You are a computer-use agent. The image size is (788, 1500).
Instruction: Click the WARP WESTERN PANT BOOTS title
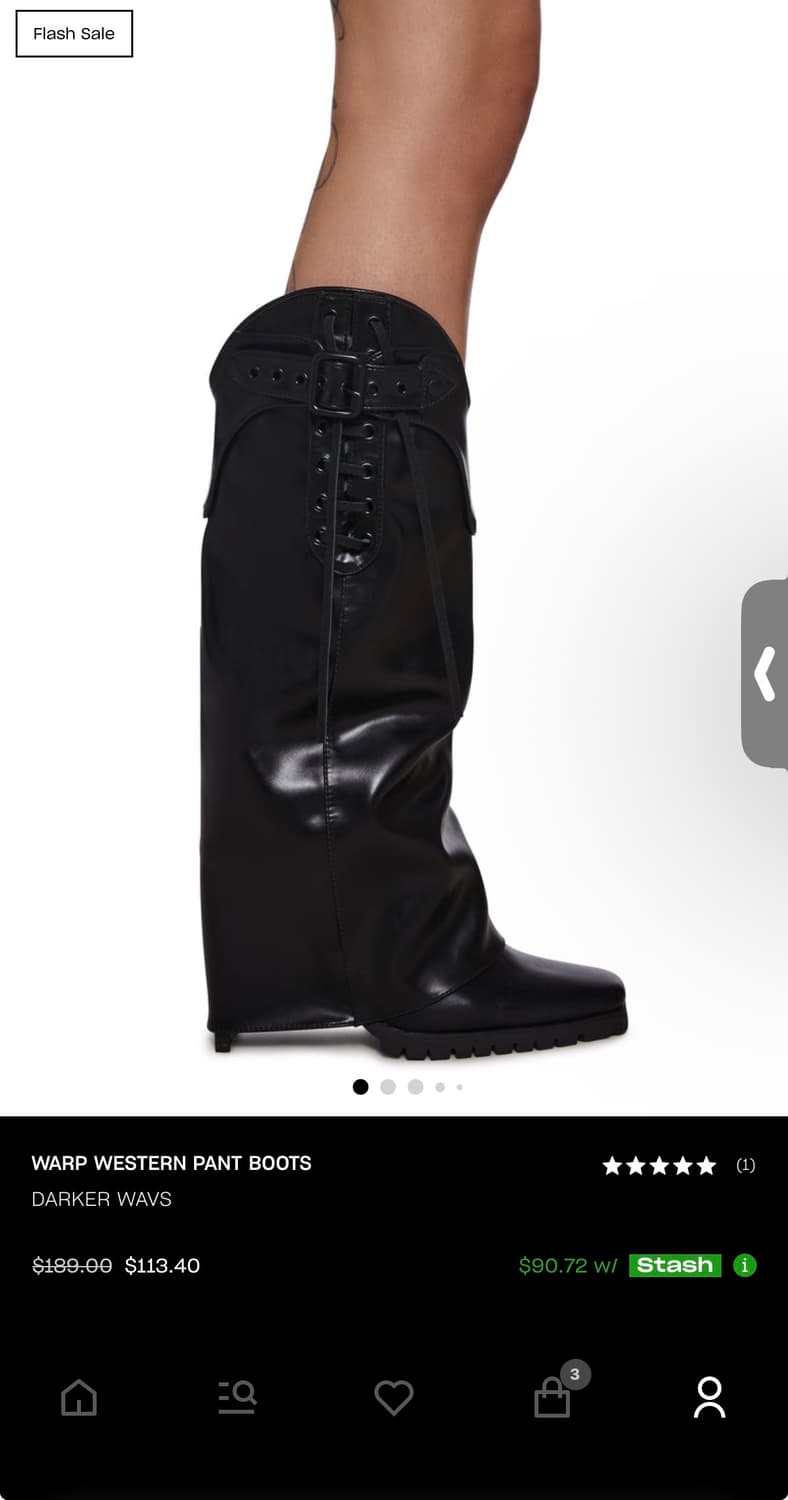[171, 1164]
